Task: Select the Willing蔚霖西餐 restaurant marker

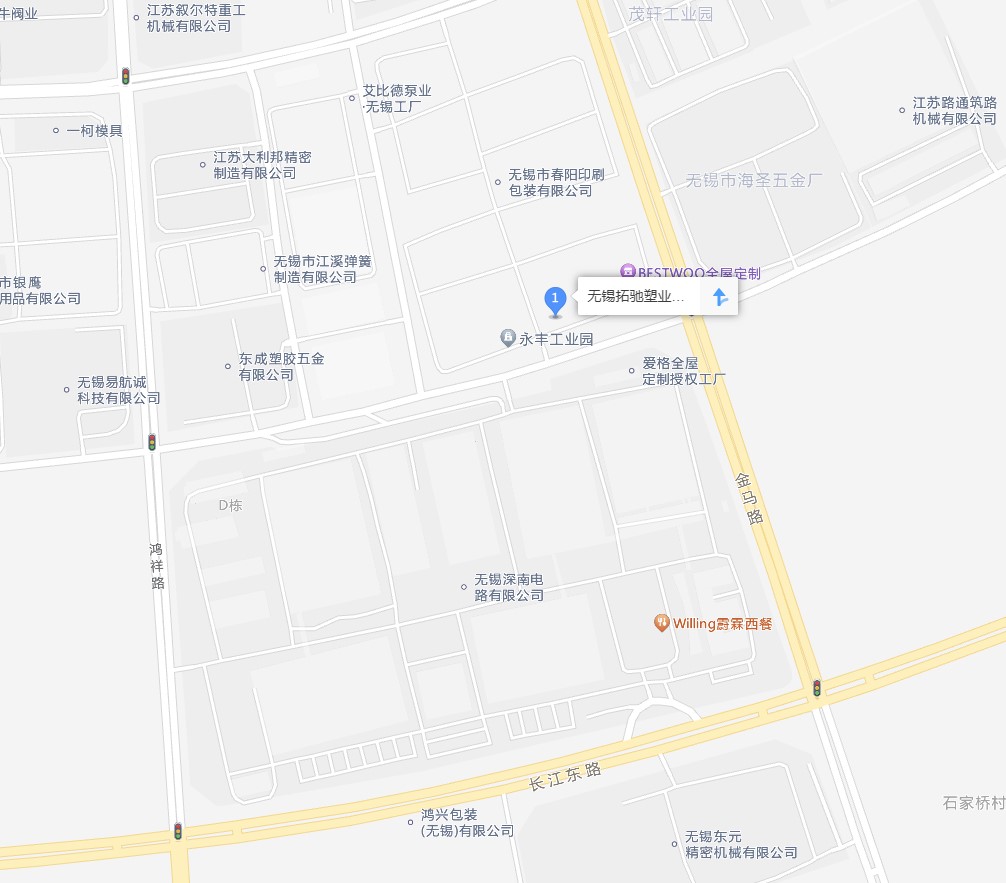Action: 661,623
